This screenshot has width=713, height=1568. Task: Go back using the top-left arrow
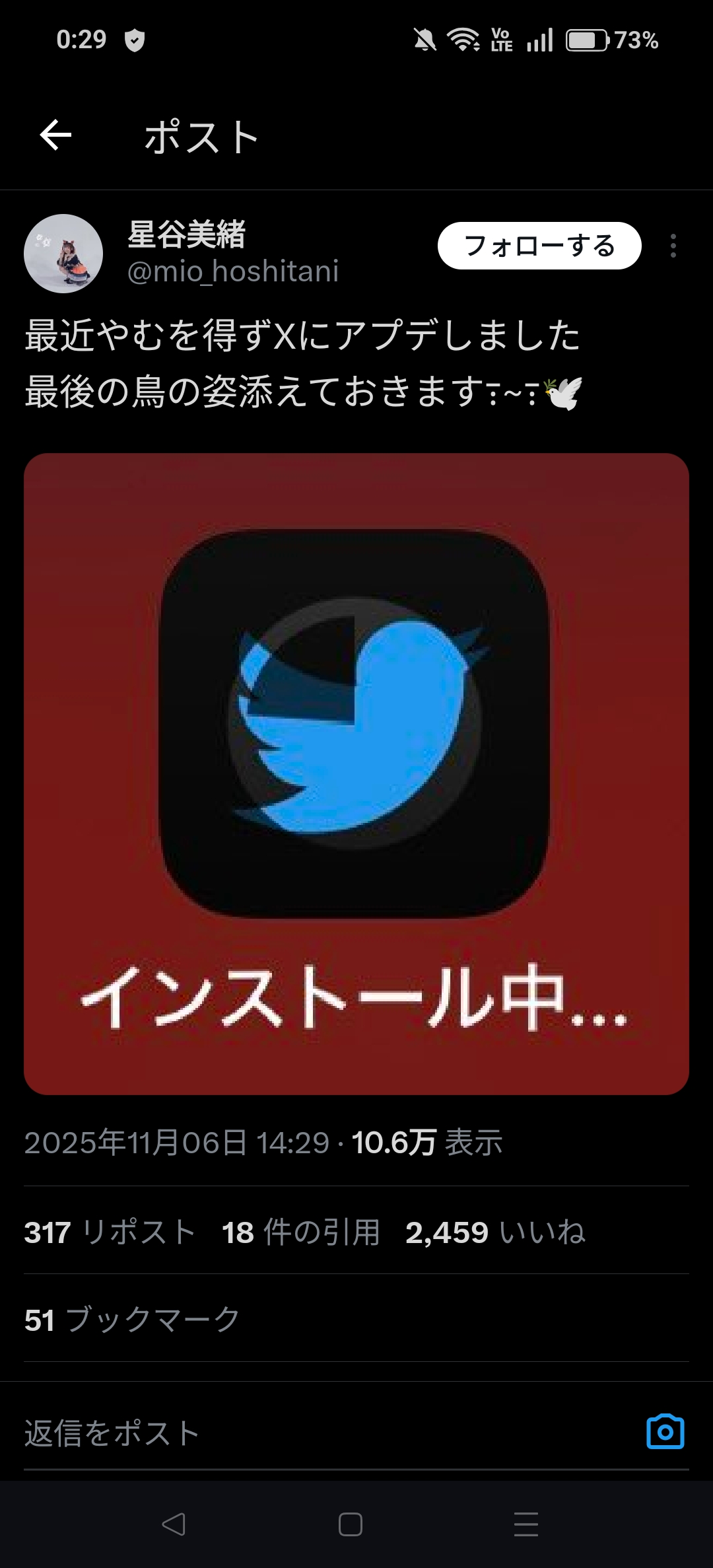pyautogui.click(x=55, y=136)
